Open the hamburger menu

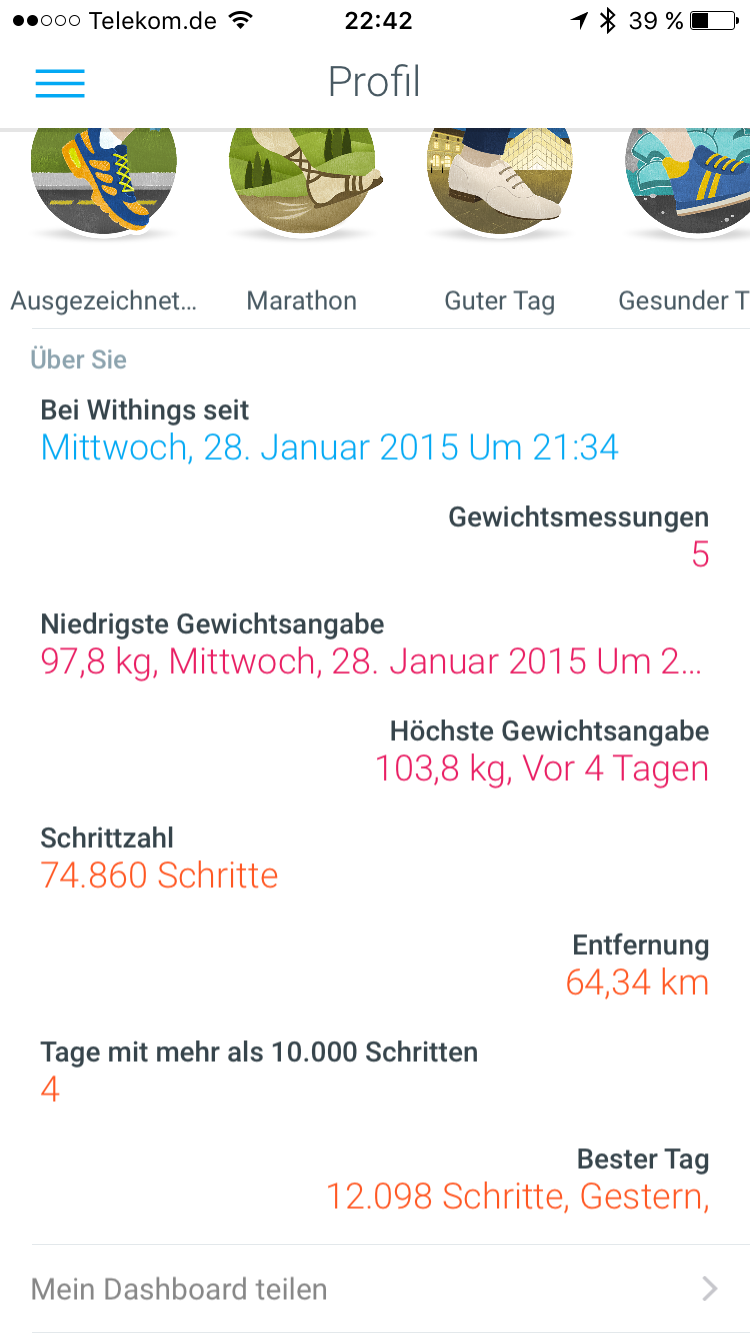click(60, 82)
